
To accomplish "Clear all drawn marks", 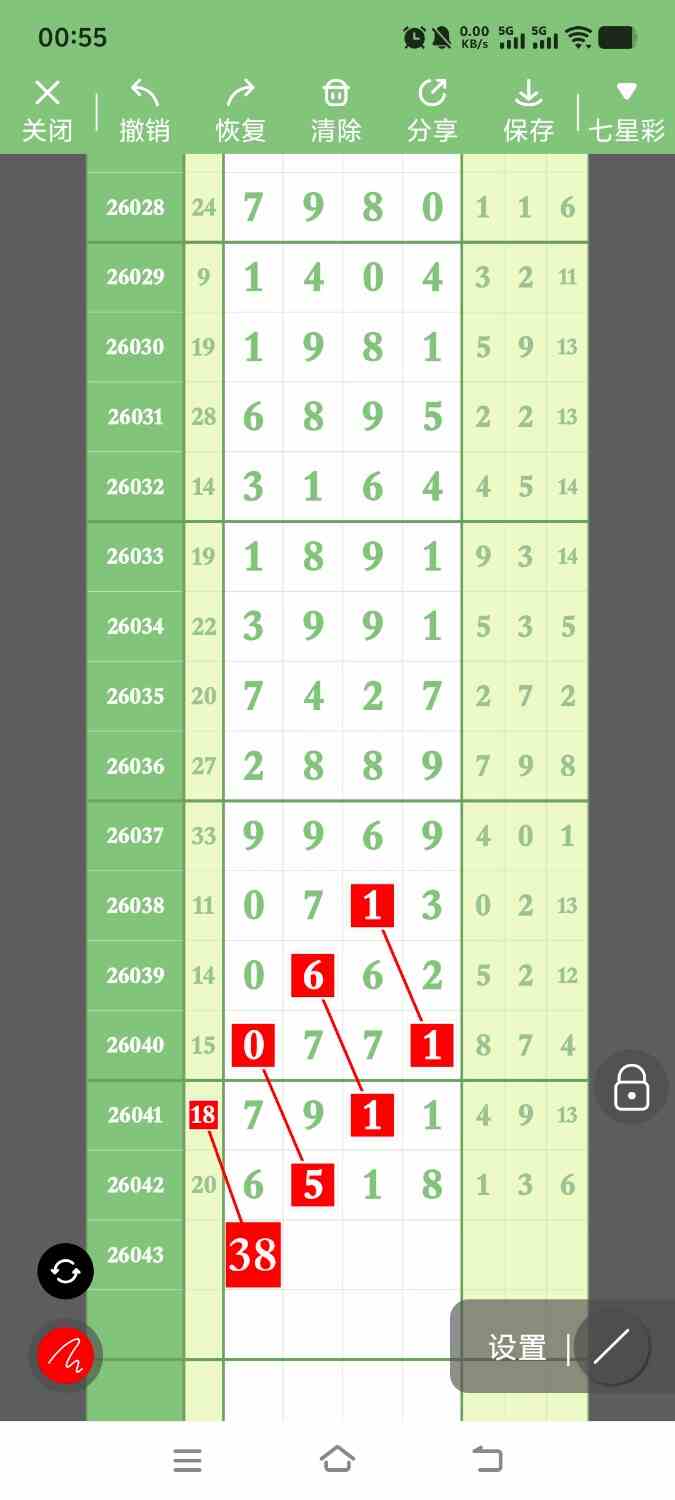I will [336, 111].
